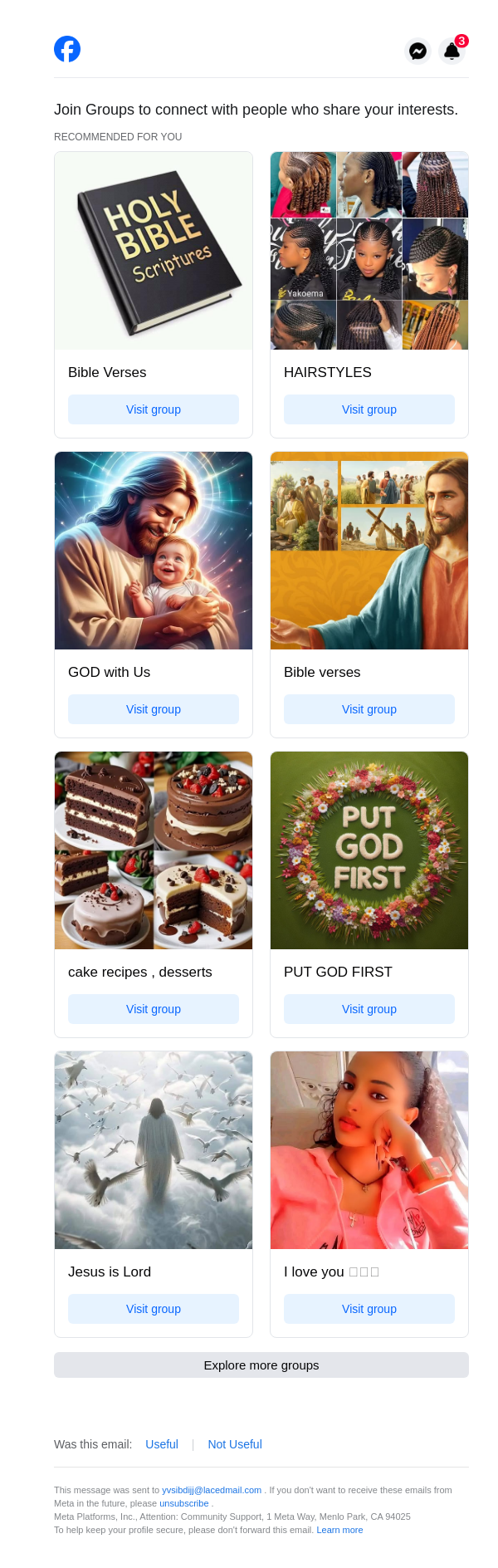Open the HAIRSTYLES braids collage image
Screen dimensions: 498x1568
tap(369, 251)
